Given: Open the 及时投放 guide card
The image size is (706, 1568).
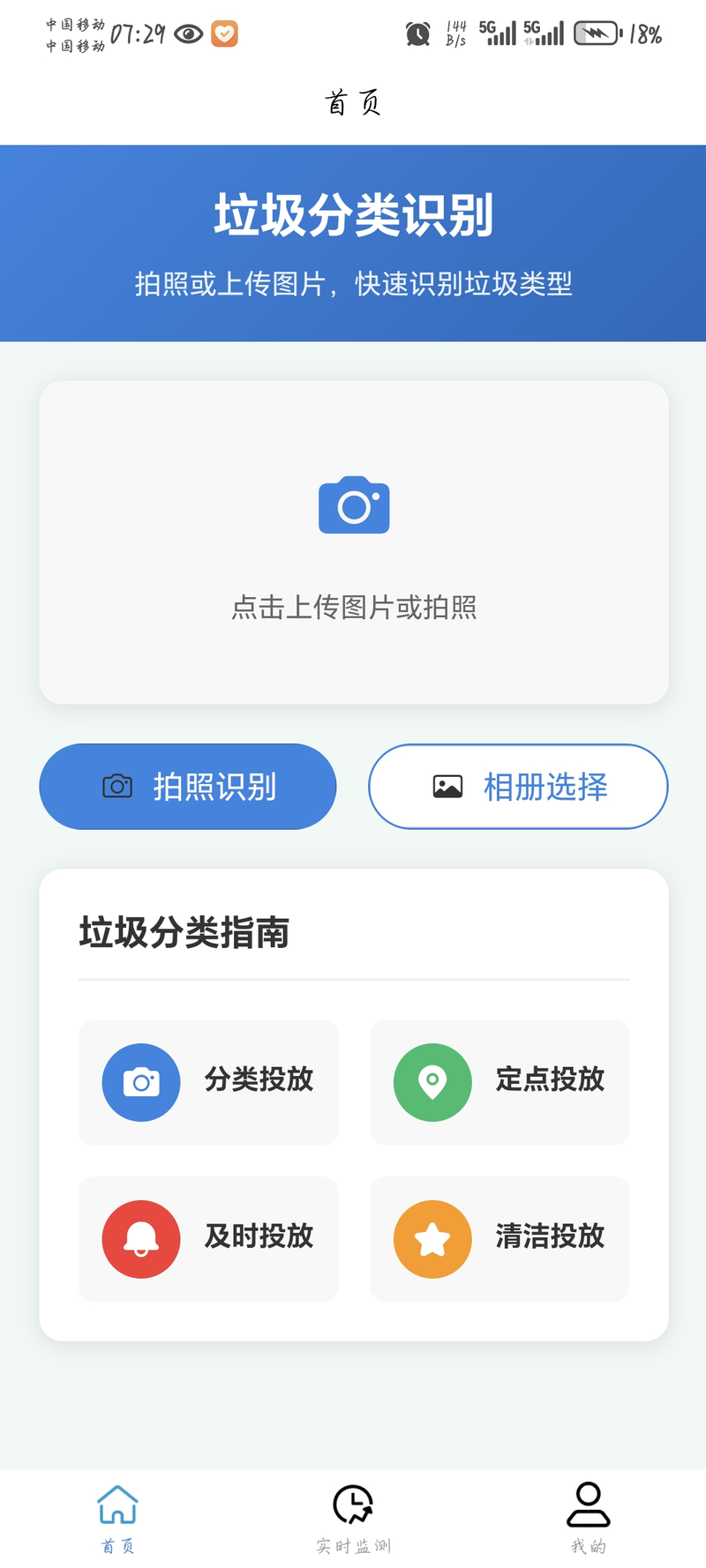Looking at the screenshot, I should coord(208,1239).
